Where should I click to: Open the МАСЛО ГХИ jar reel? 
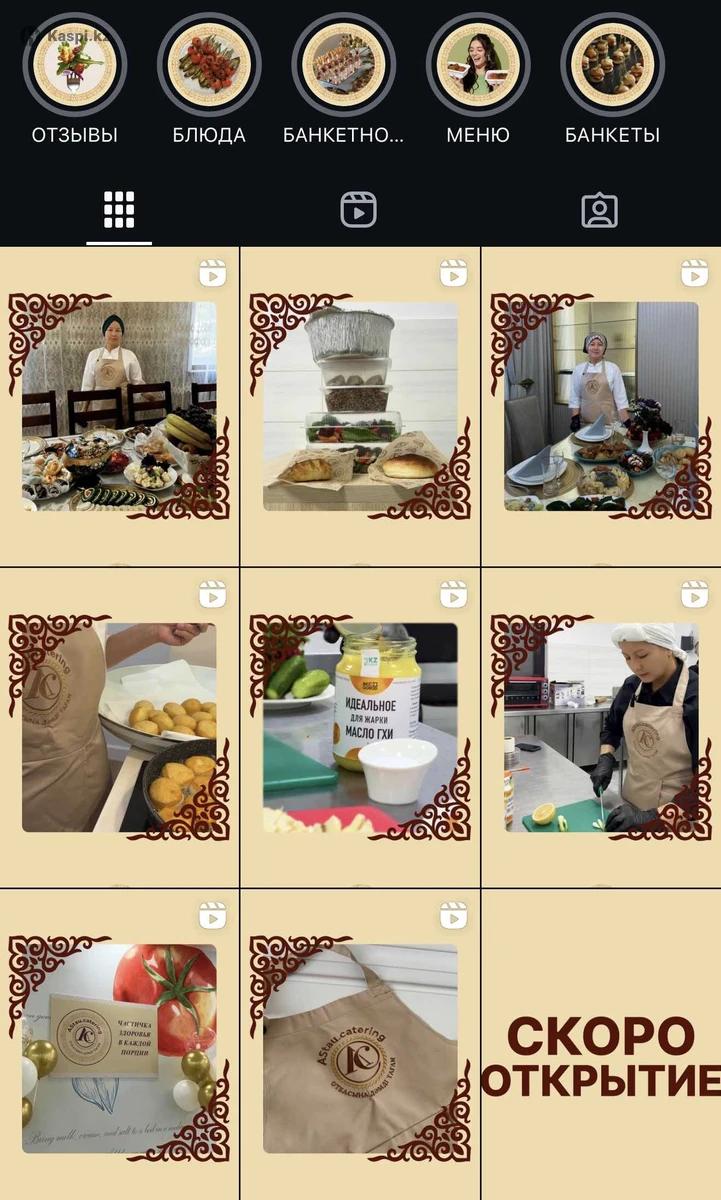pos(360,727)
